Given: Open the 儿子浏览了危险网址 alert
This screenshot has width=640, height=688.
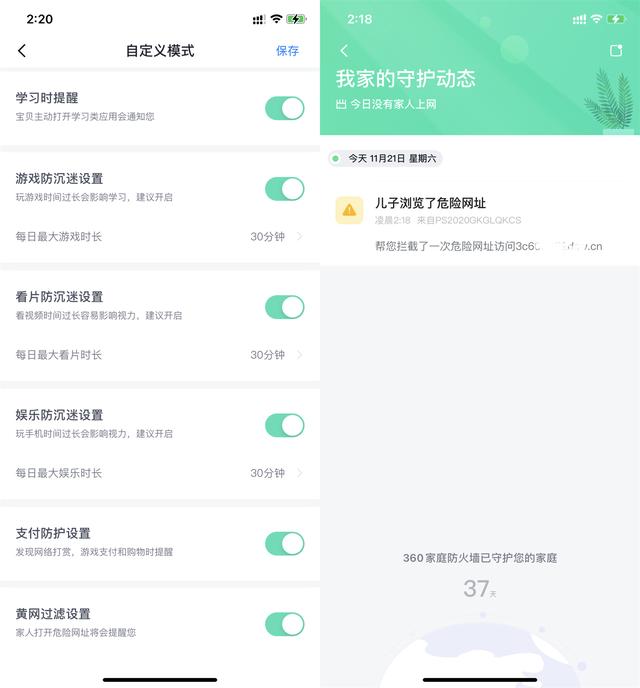Looking at the screenshot, I should [478, 224].
